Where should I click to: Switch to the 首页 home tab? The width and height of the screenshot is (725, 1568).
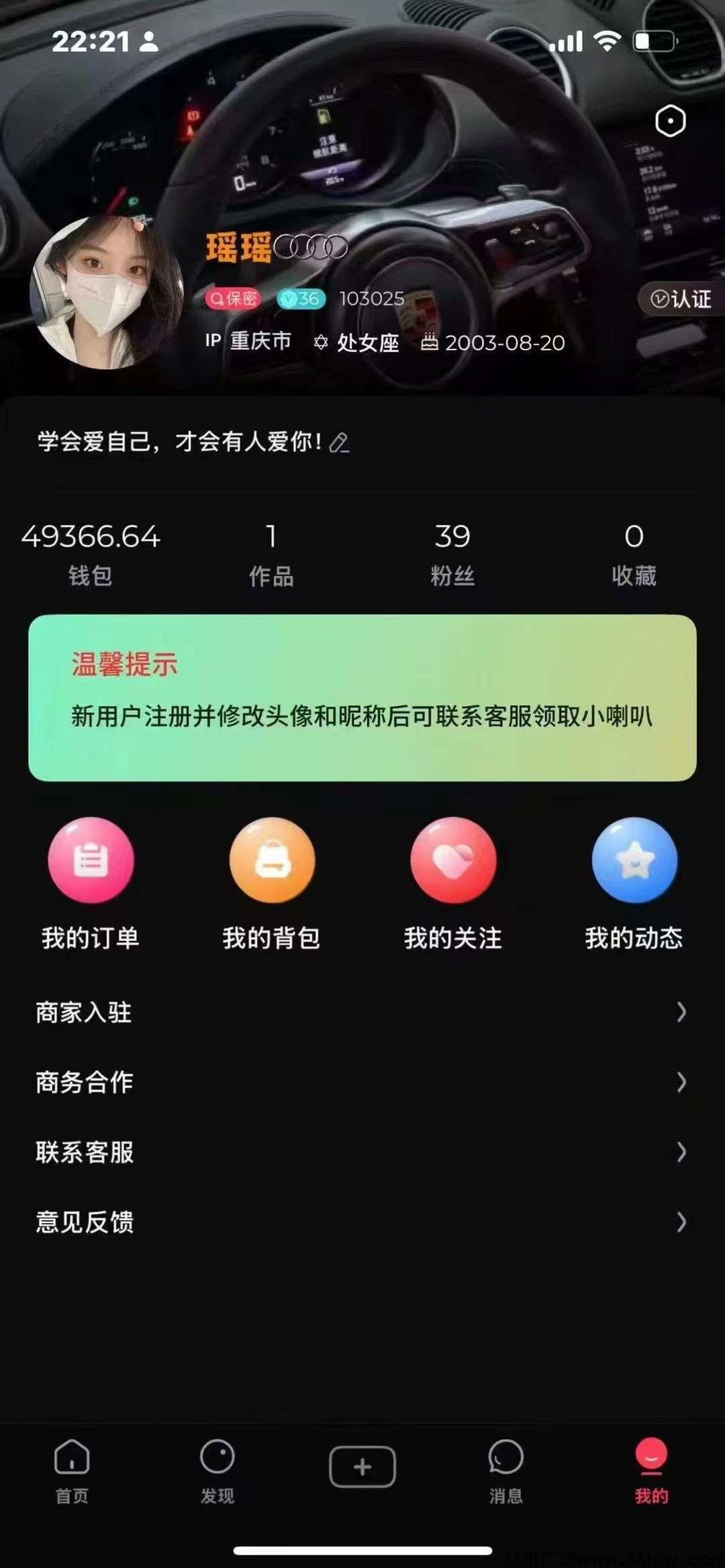(72, 1471)
